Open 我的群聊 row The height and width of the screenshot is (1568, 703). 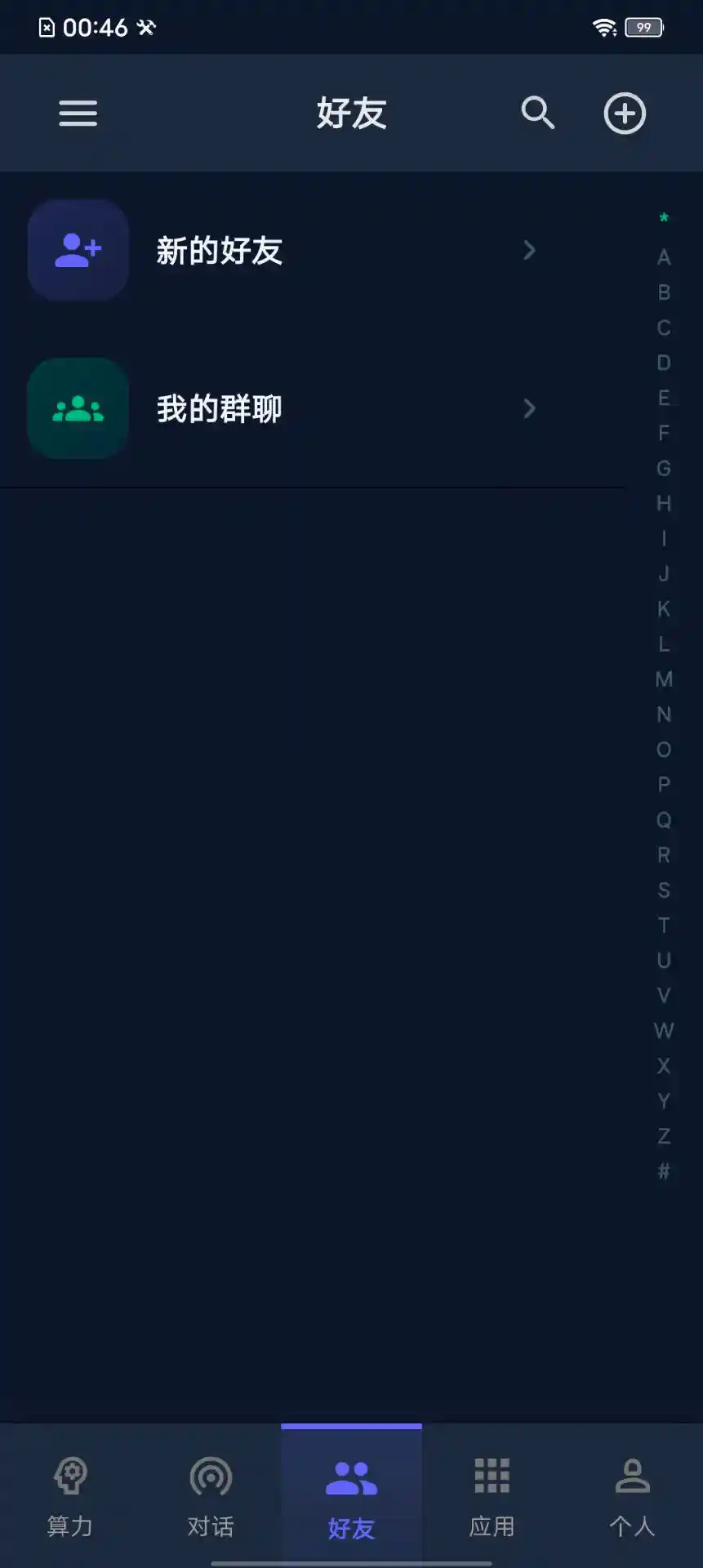click(x=313, y=408)
